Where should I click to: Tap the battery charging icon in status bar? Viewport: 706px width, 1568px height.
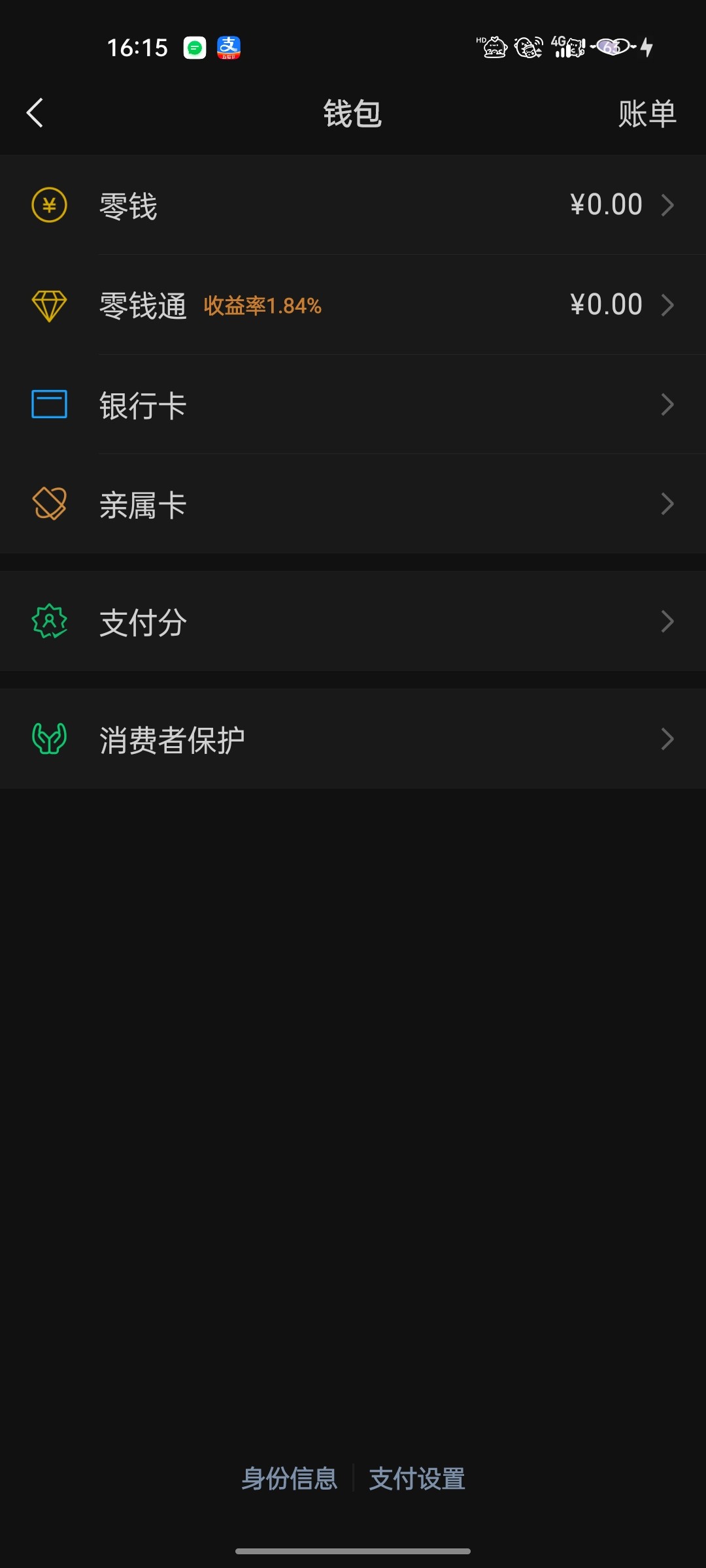pyautogui.click(x=647, y=46)
